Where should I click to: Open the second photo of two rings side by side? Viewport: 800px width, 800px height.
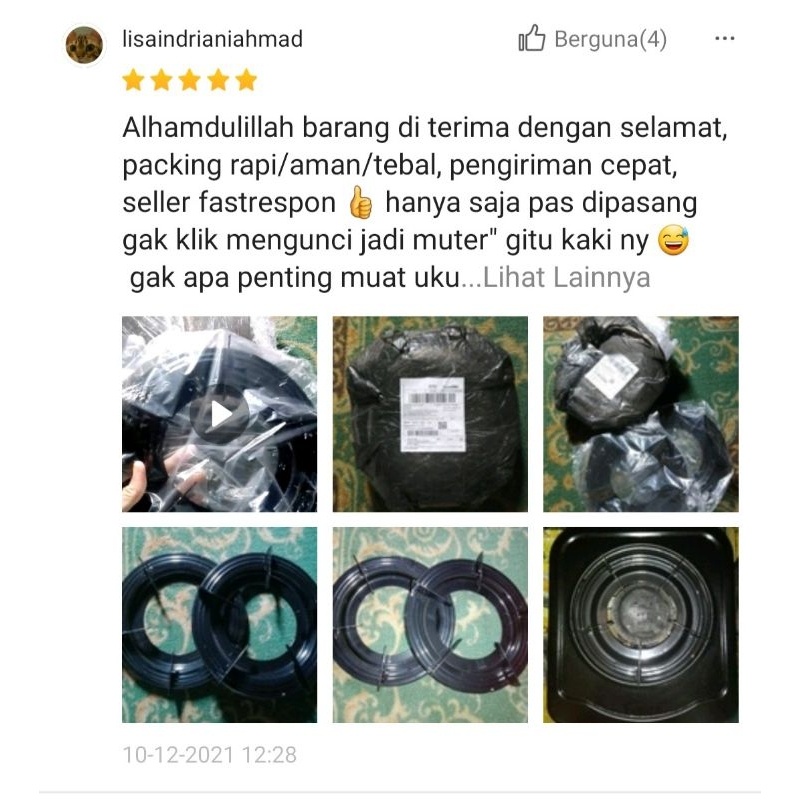[430, 625]
